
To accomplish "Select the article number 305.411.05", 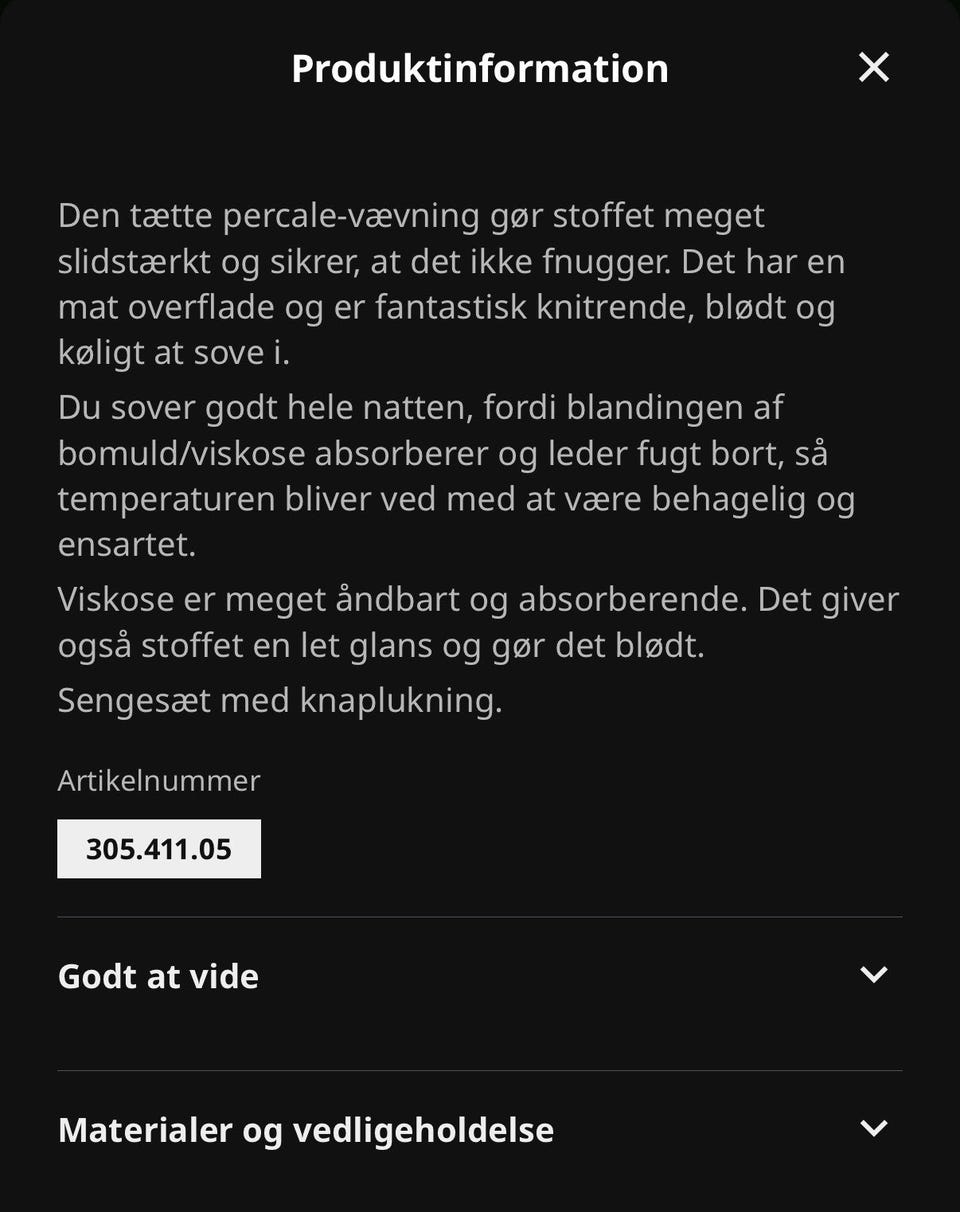I will click(158, 848).
